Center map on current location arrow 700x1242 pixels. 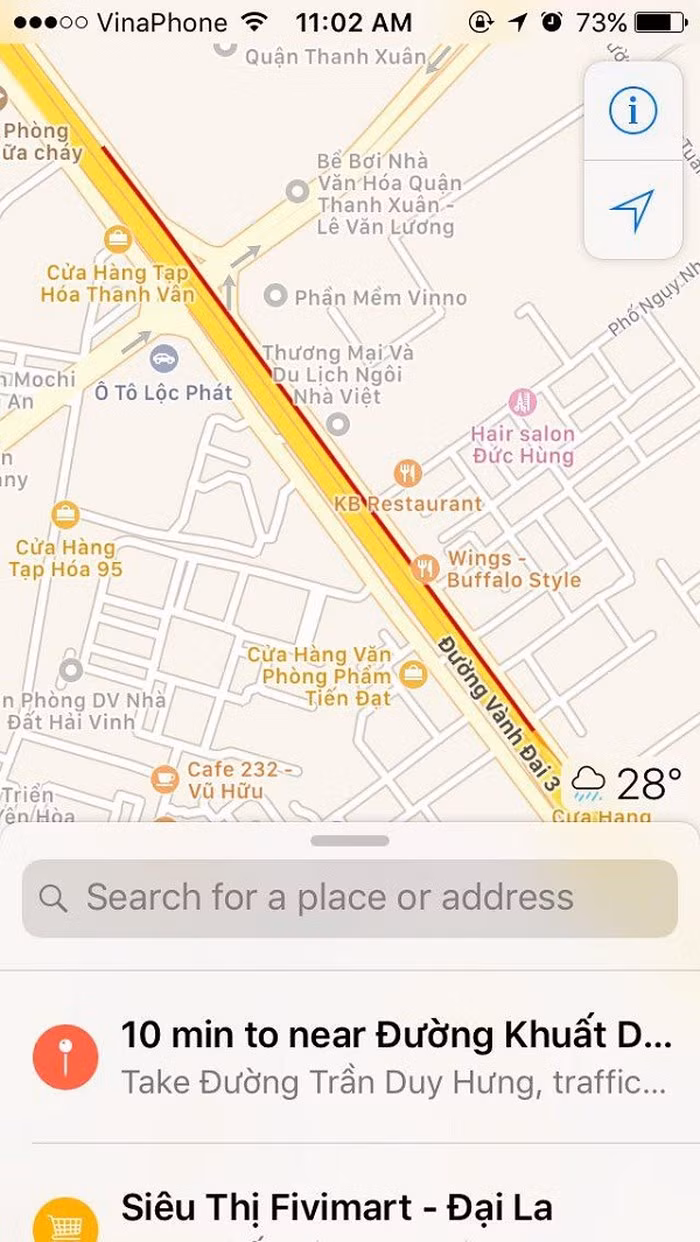tap(632, 211)
